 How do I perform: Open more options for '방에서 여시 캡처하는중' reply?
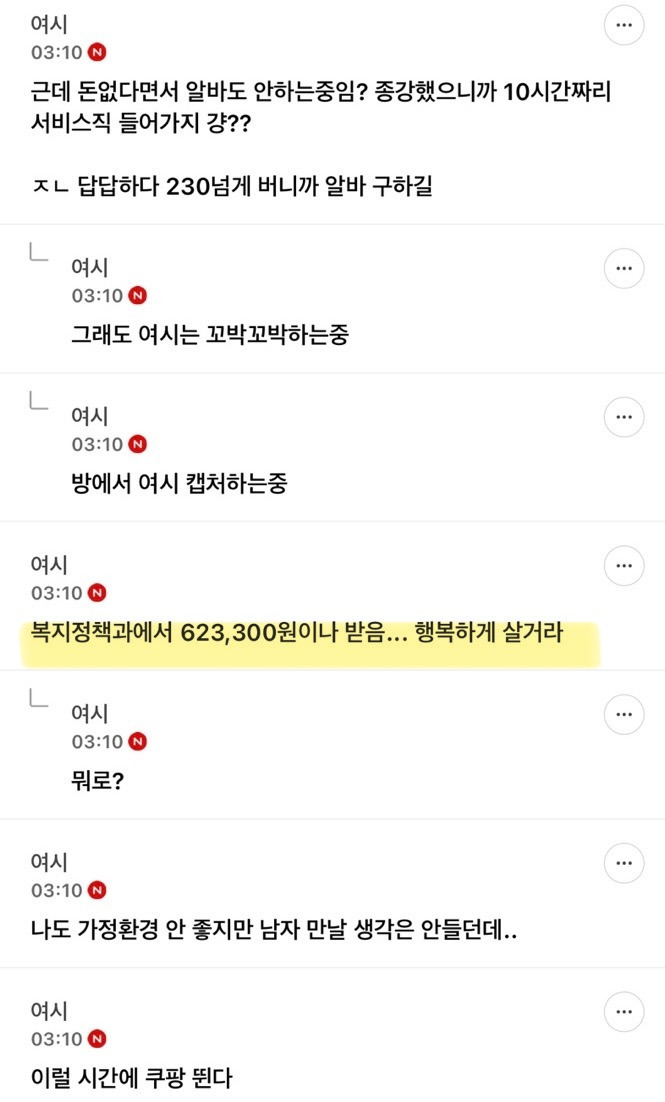[x=624, y=417]
